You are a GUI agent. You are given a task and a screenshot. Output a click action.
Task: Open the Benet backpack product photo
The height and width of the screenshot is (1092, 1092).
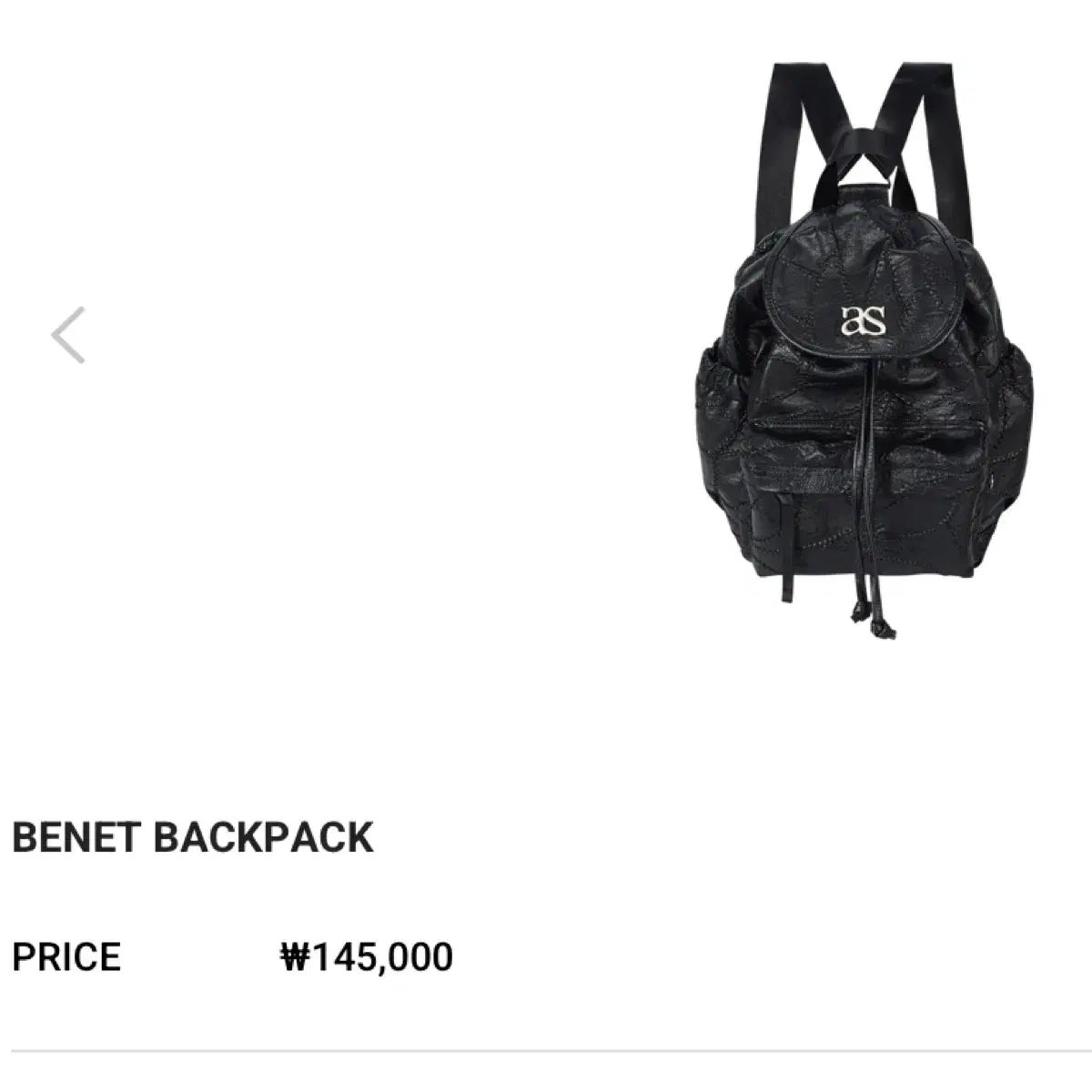(861, 346)
